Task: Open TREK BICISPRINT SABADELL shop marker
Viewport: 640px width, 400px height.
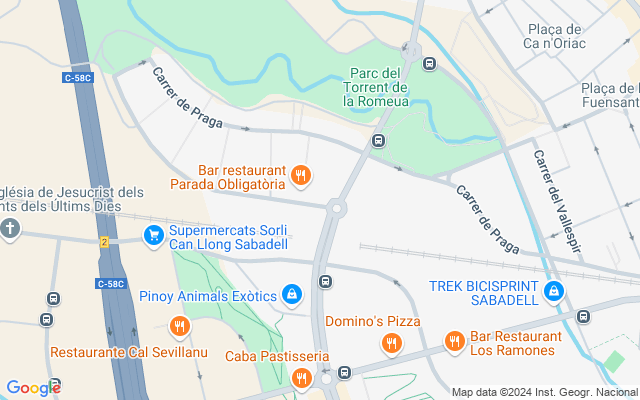Action: 555,291
